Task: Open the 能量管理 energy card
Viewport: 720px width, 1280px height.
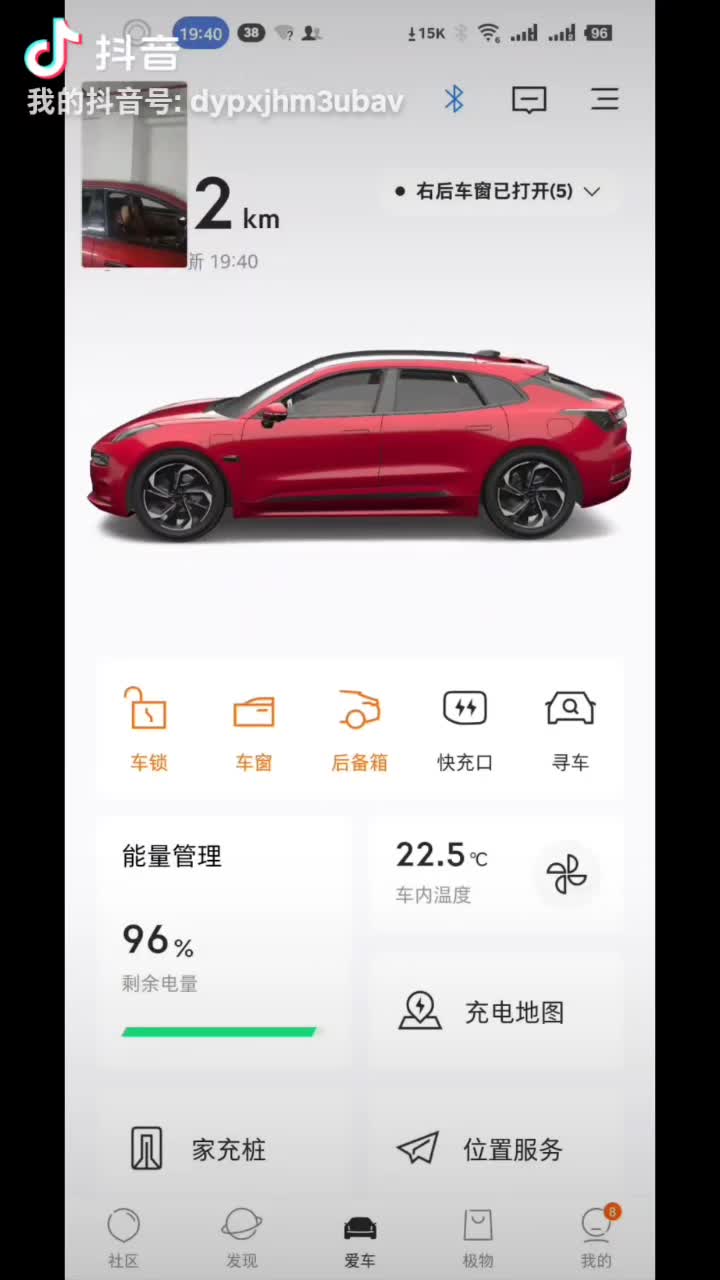Action: click(x=224, y=940)
